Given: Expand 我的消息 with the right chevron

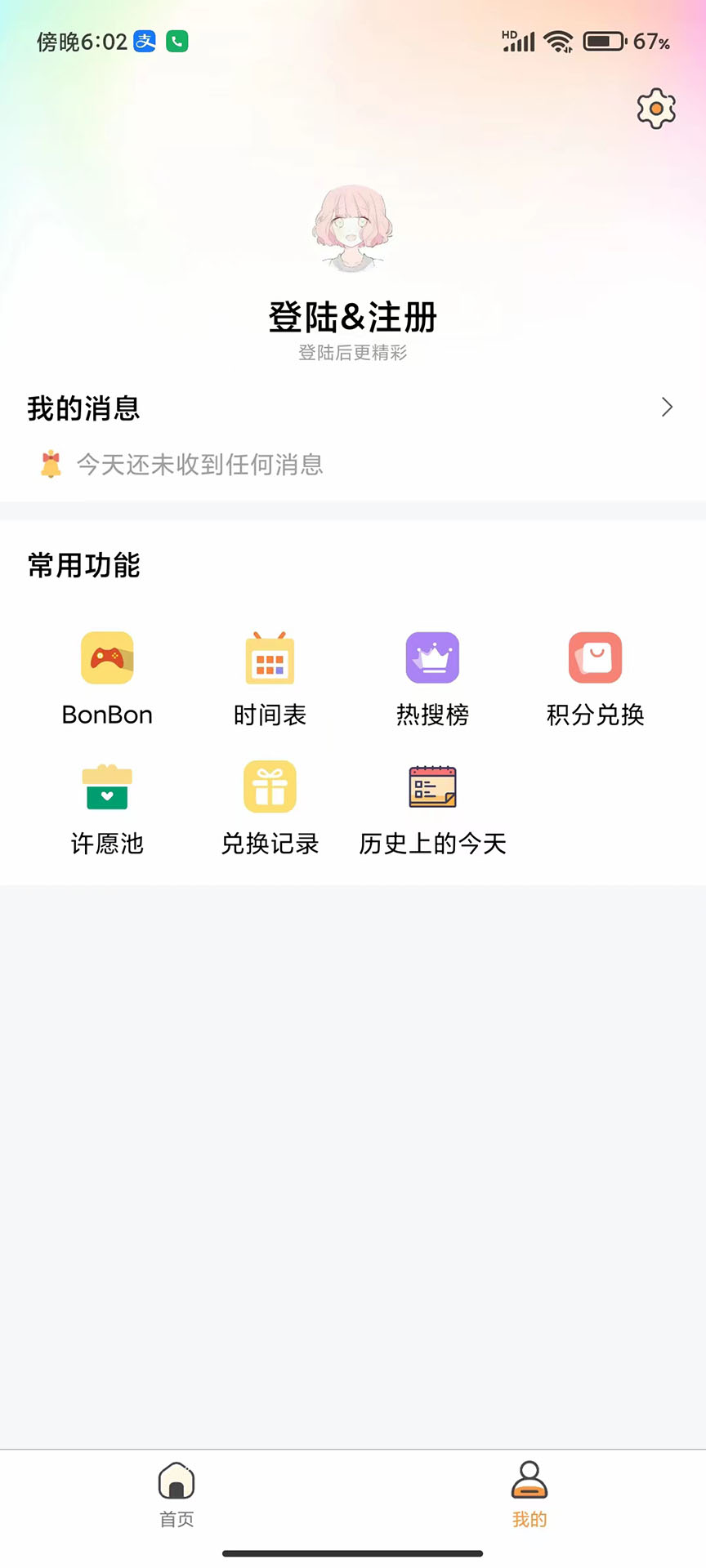Looking at the screenshot, I should tap(667, 408).
